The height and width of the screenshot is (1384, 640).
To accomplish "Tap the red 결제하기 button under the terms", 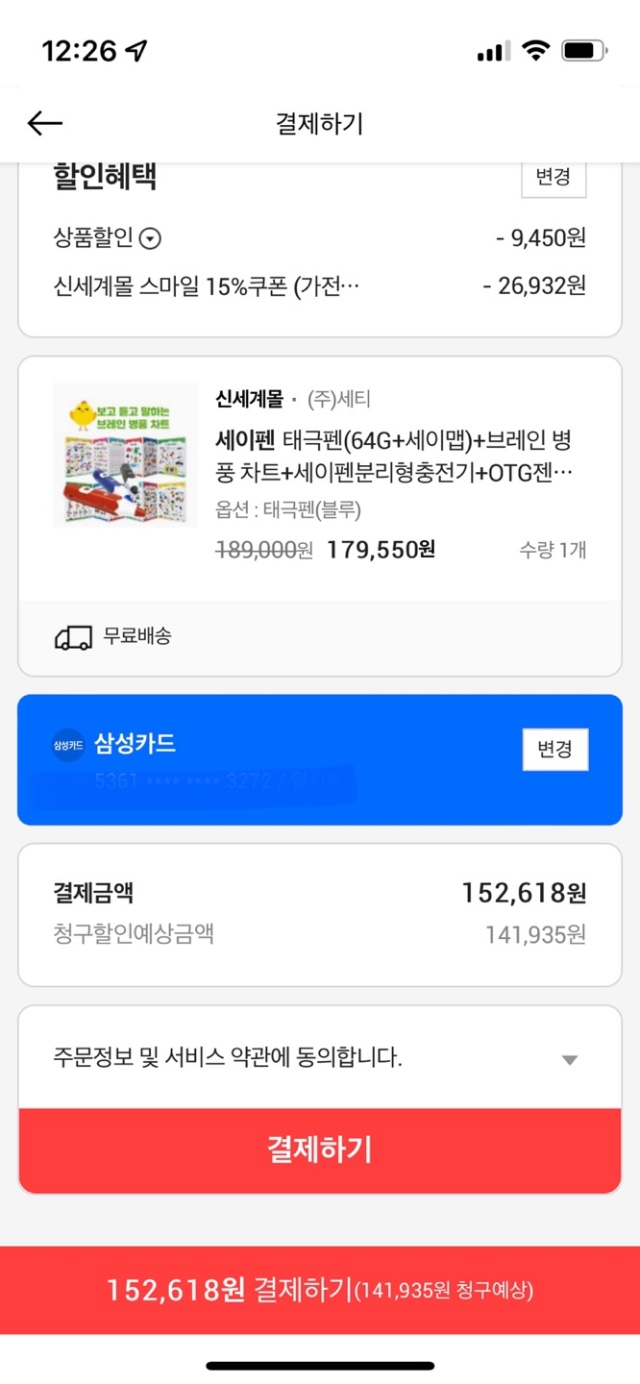I will [320, 1149].
